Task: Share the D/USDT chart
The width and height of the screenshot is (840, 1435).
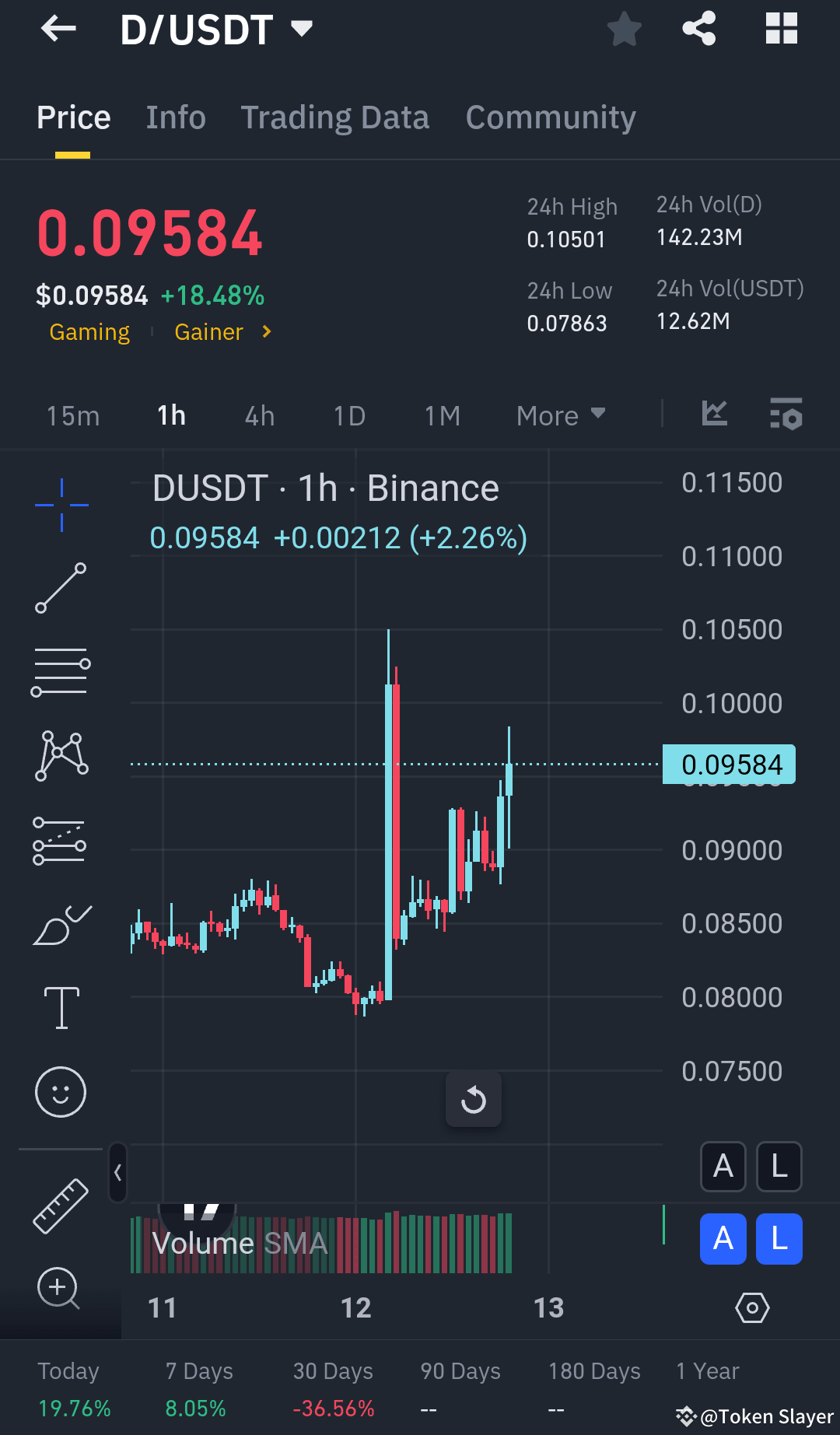Action: (698, 29)
